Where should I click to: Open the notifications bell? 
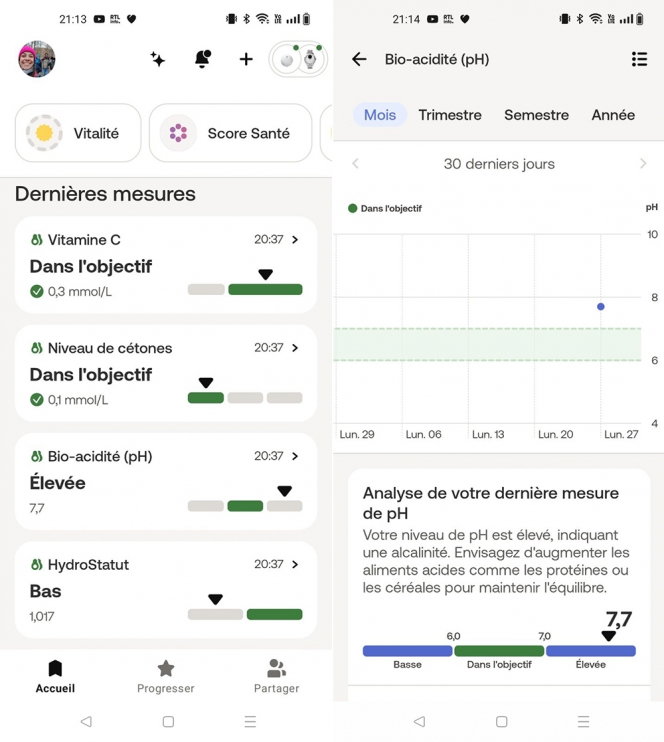coord(202,60)
